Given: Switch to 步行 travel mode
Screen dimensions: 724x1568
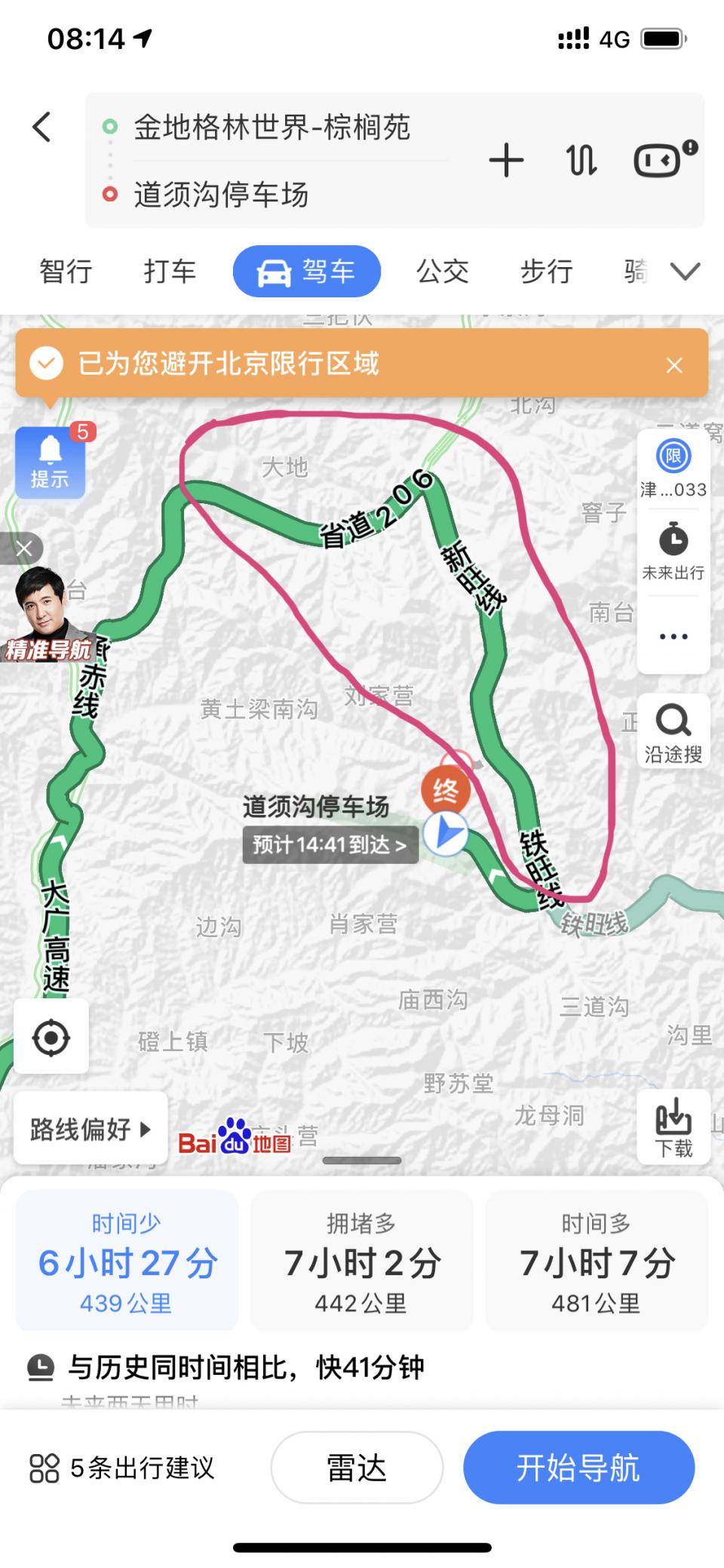Looking at the screenshot, I should 546,272.
